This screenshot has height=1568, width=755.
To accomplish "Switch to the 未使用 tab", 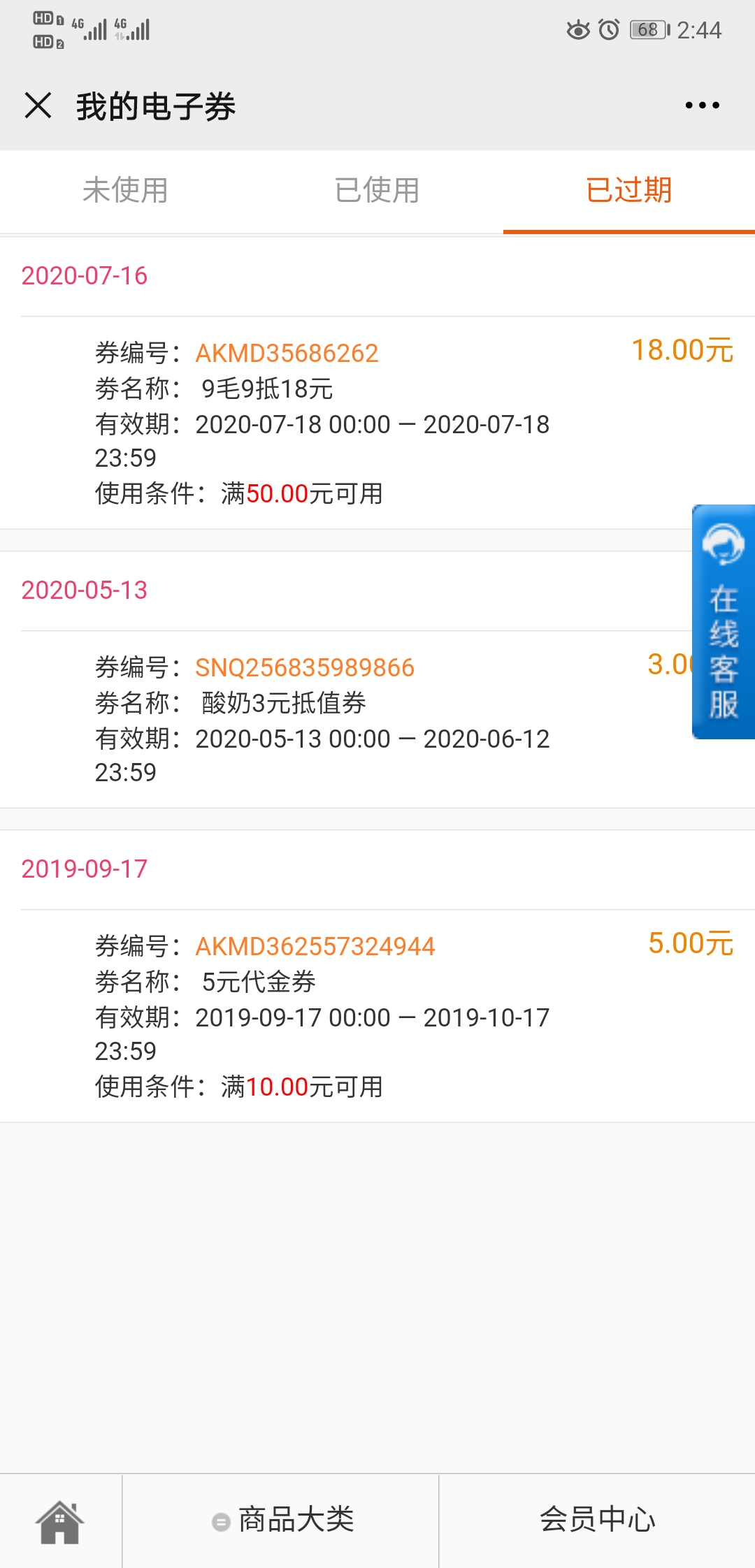I will [126, 190].
